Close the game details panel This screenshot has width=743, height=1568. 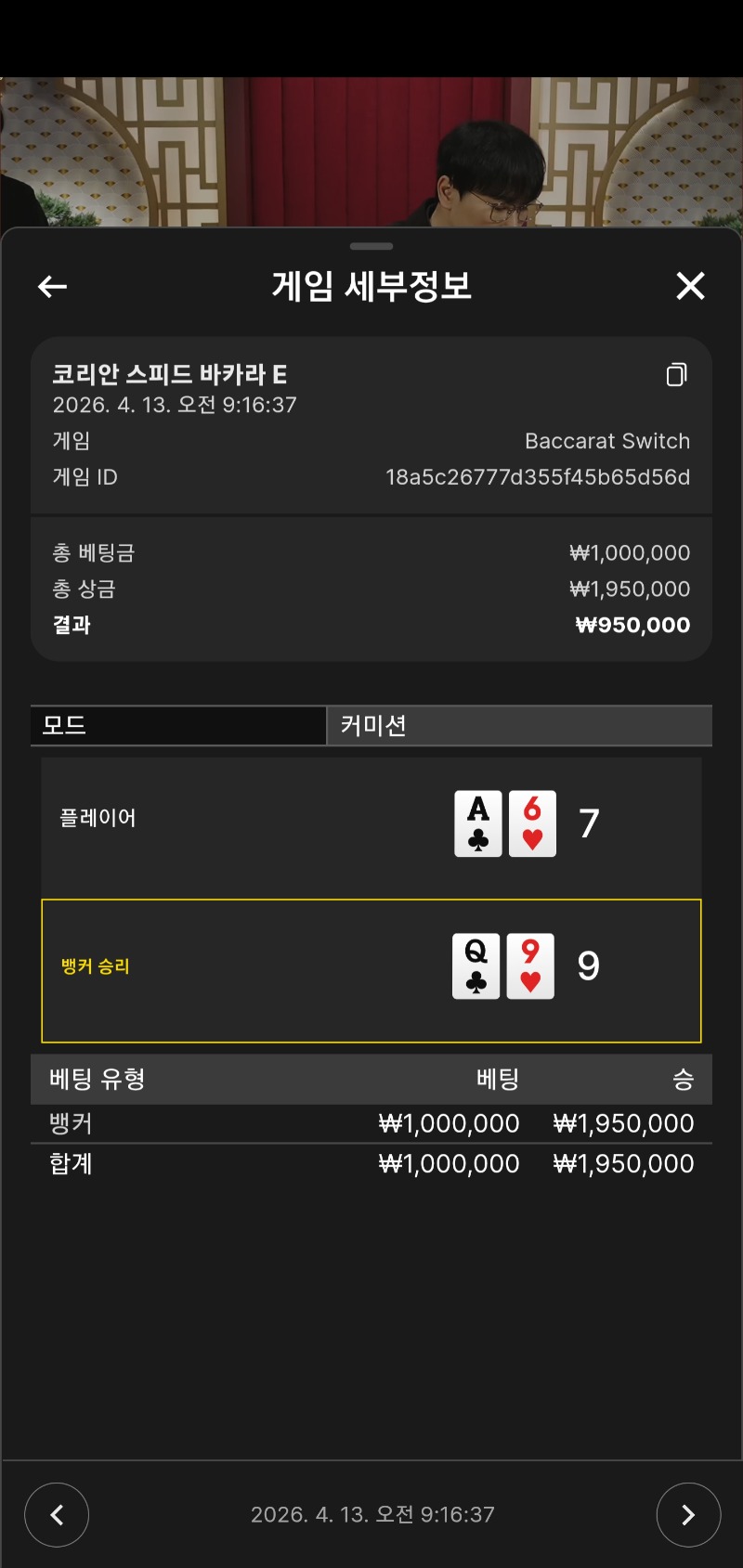pyautogui.click(x=690, y=286)
